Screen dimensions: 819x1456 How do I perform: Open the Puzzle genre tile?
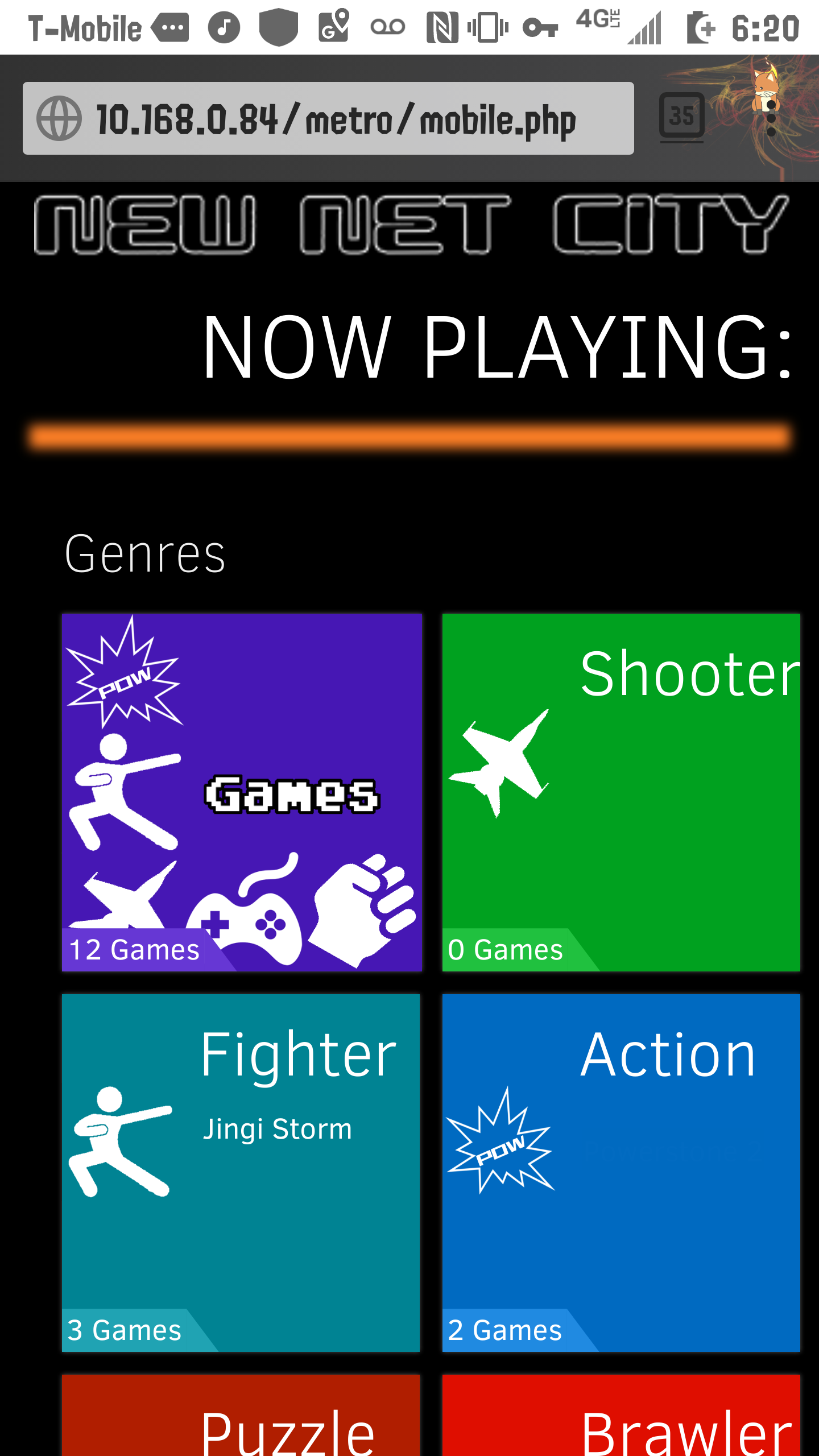(241, 1417)
